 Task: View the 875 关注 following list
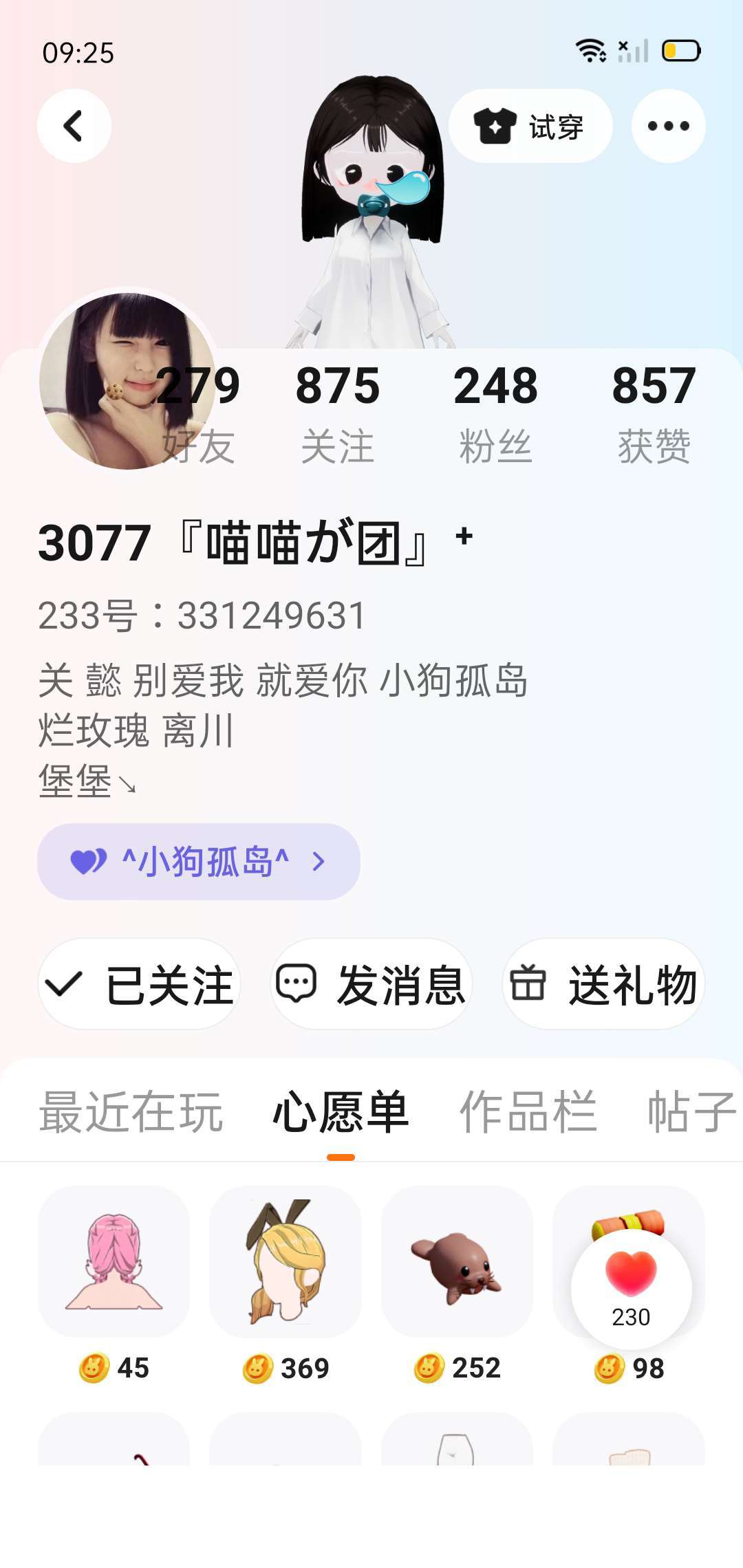coord(337,413)
